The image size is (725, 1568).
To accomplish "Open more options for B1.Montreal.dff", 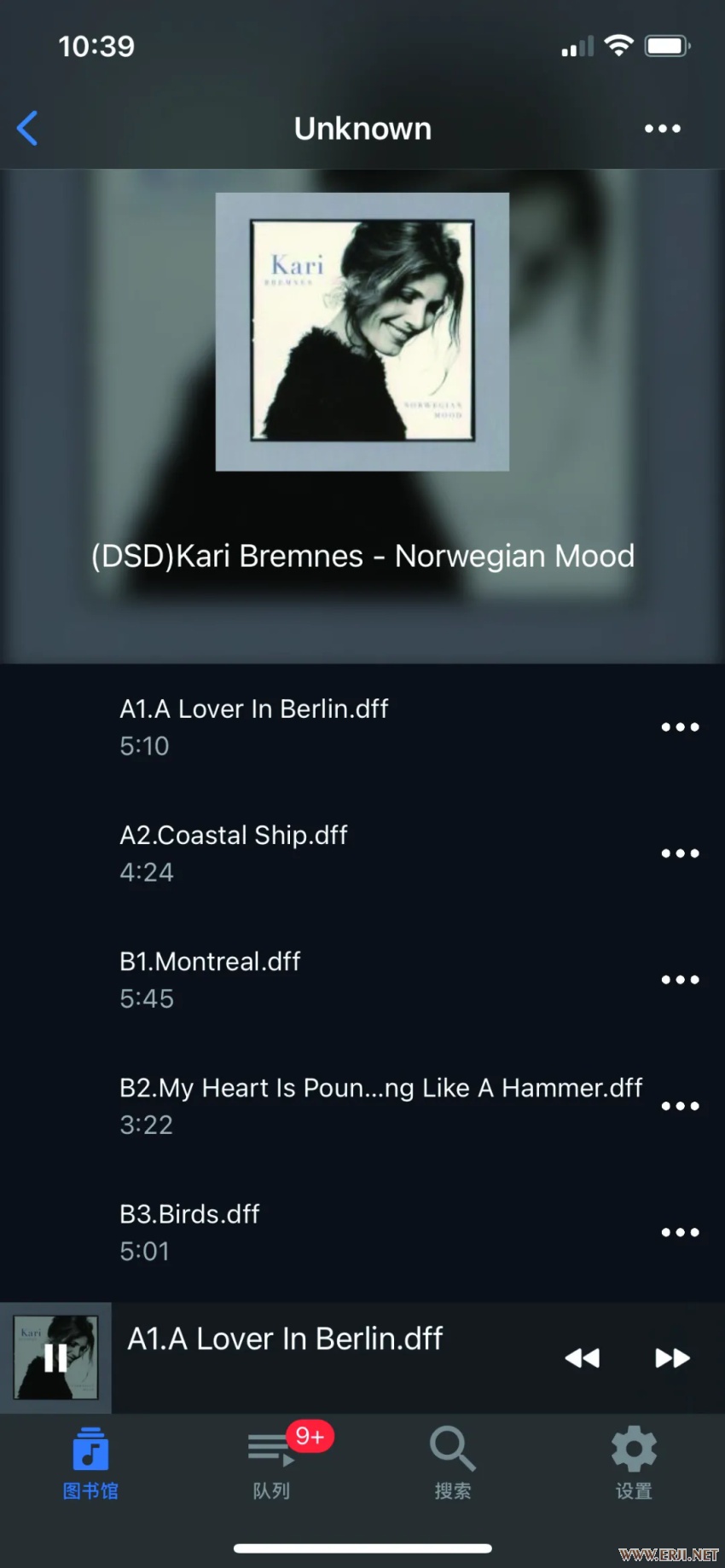I will [x=680, y=980].
